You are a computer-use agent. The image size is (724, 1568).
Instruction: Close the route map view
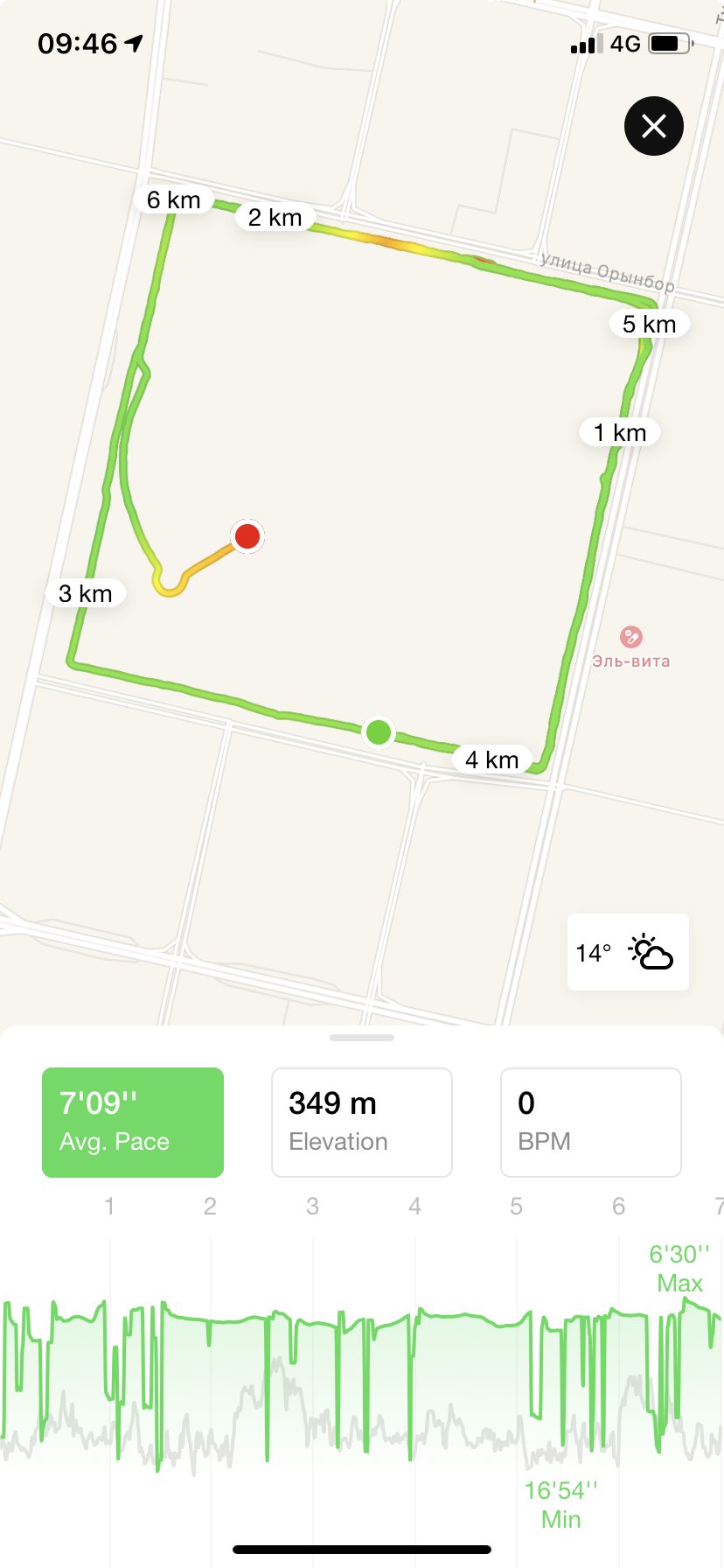tap(654, 127)
